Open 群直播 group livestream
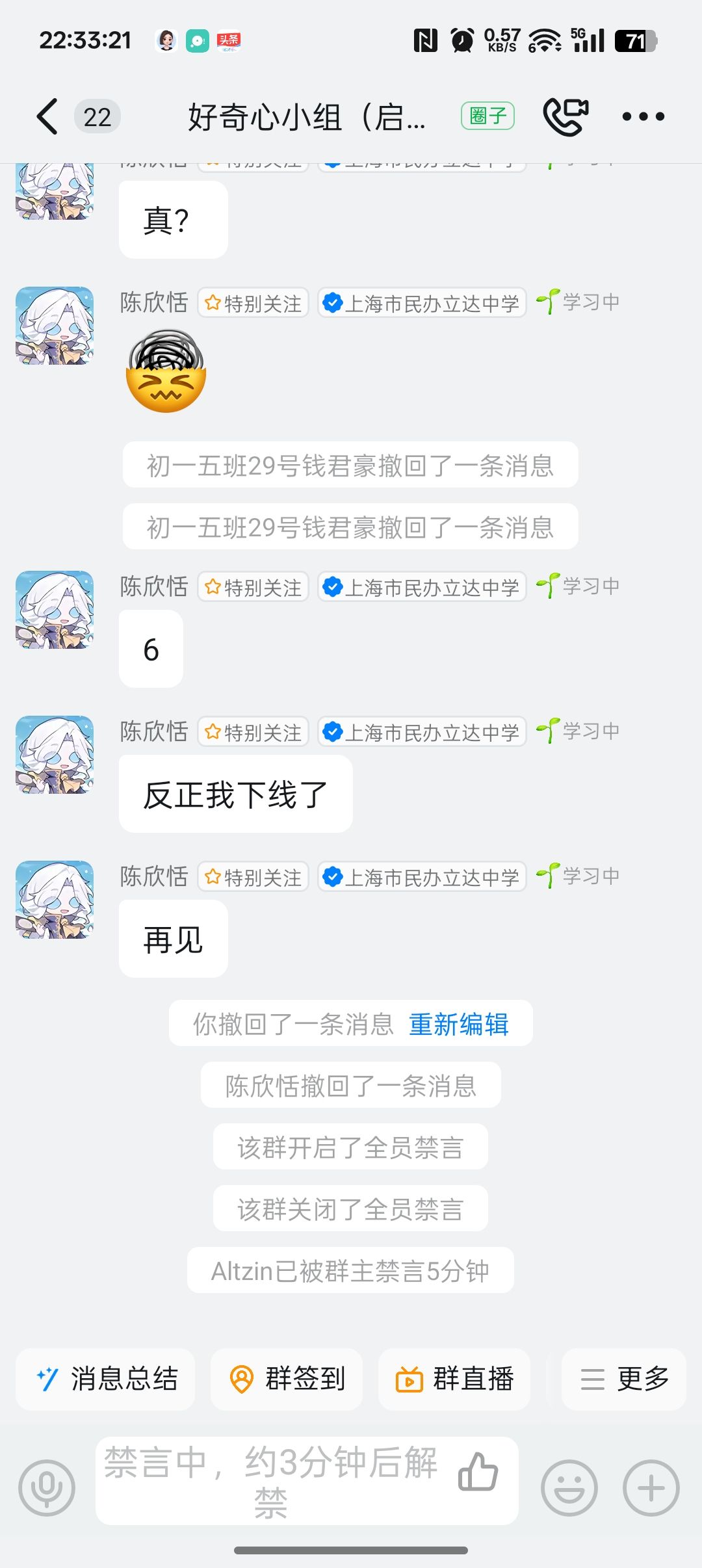702x1568 pixels. 454,1379
